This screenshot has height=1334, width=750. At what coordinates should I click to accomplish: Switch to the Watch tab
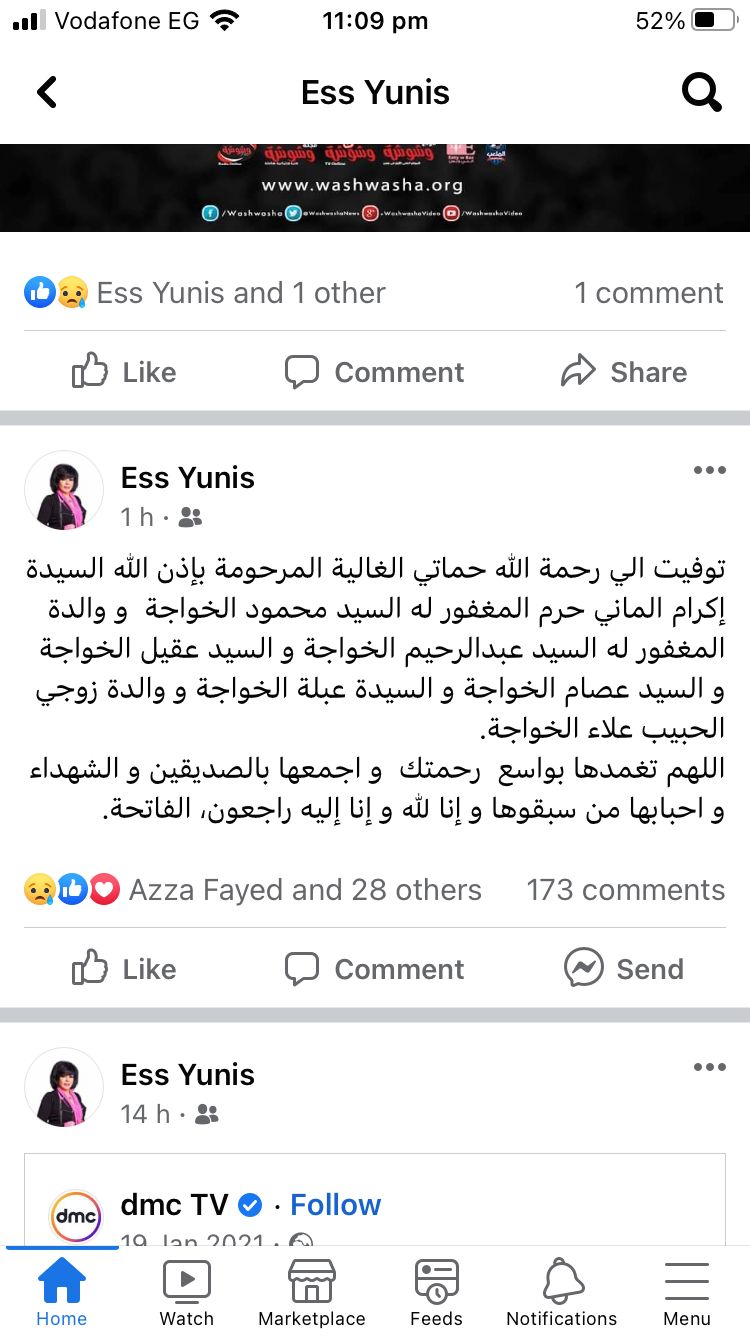click(187, 1292)
